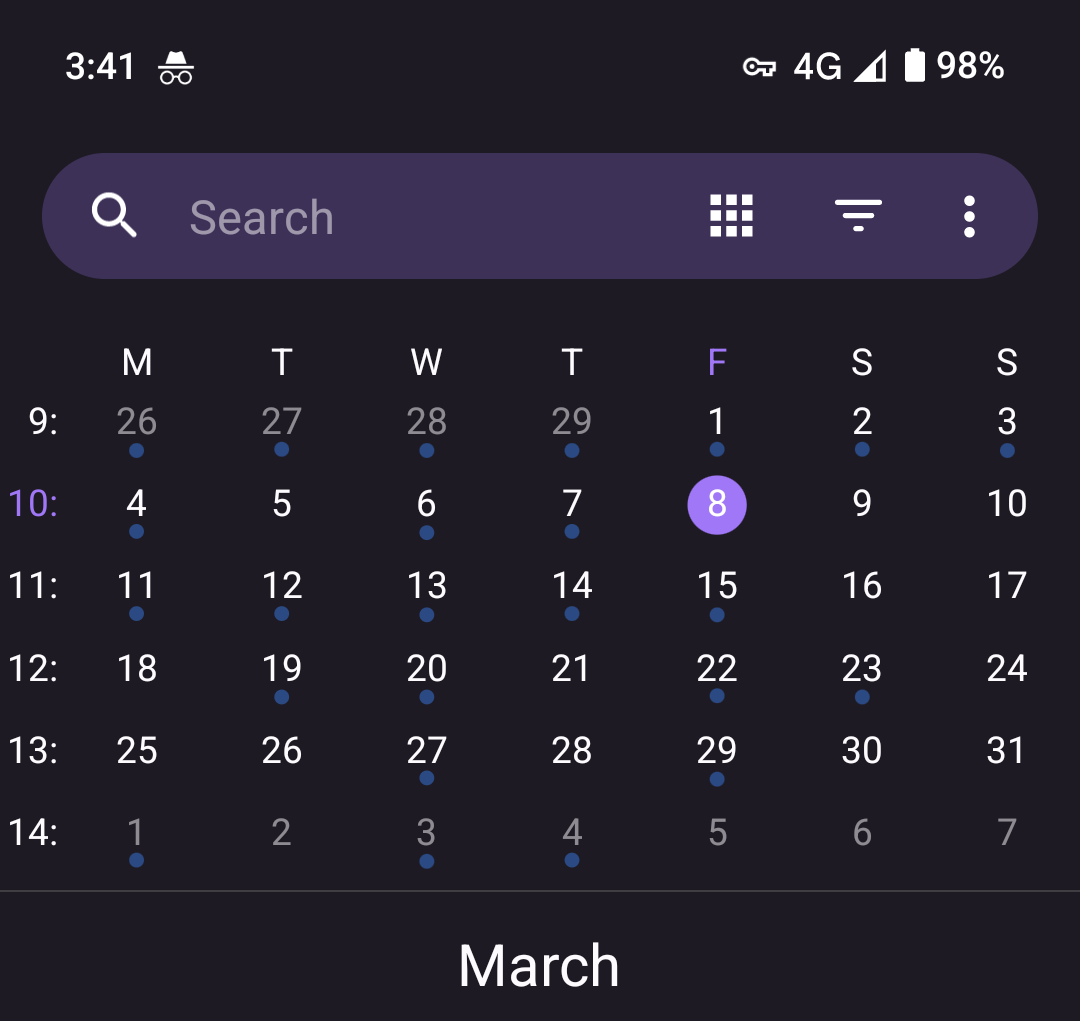Image resolution: width=1080 pixels, height=1021 pixels.
Task: Open March 25 in the calendar
Action: [x=137, y=751]
